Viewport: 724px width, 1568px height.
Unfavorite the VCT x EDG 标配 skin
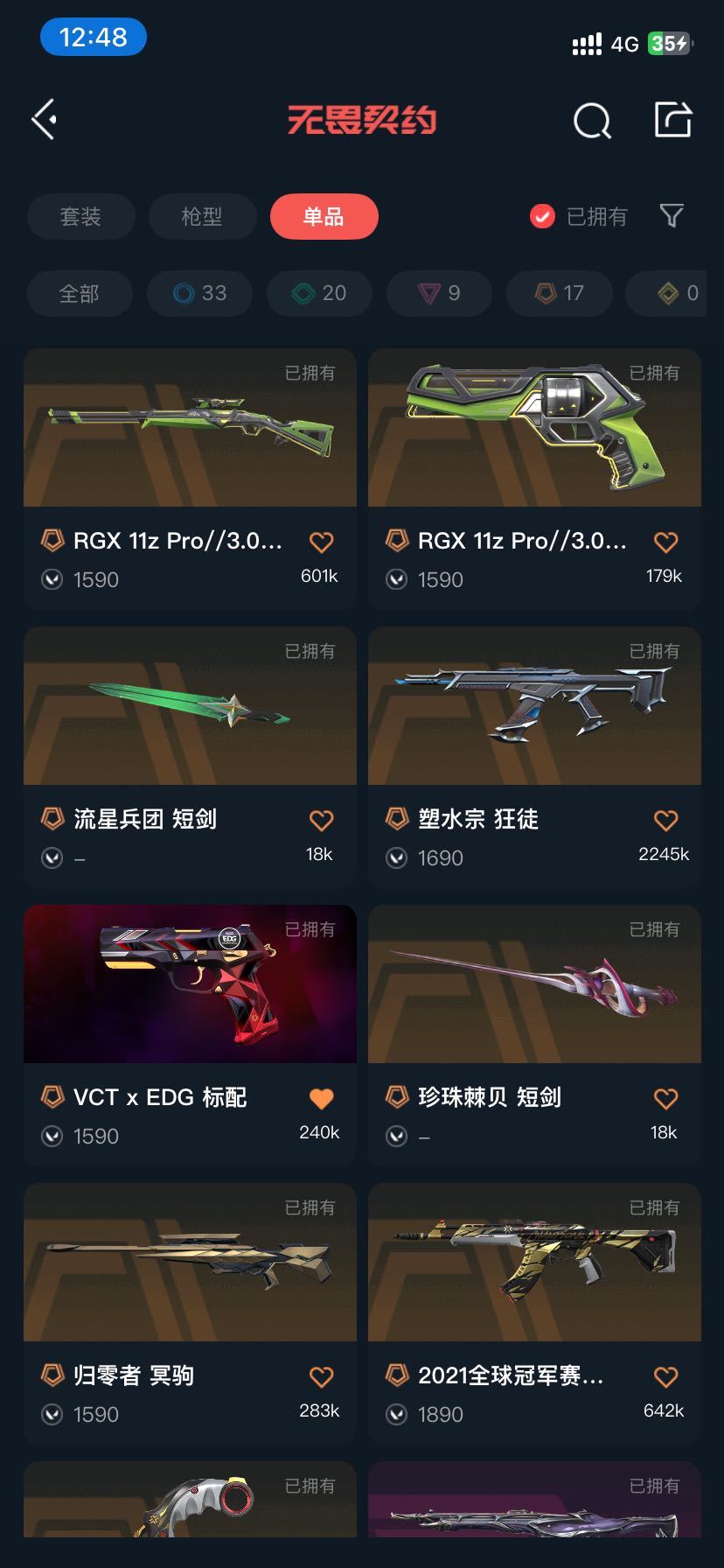pyautogui.click(x=321, y=1098)
